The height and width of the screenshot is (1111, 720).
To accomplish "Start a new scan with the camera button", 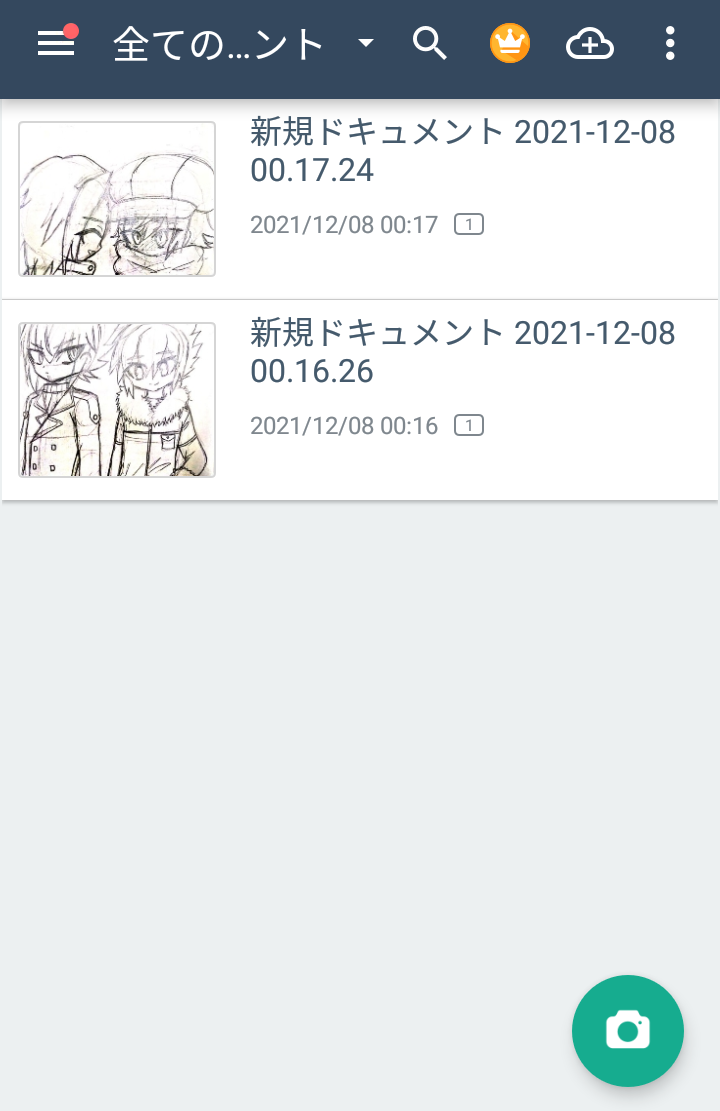I will [x=627, y=1030].
